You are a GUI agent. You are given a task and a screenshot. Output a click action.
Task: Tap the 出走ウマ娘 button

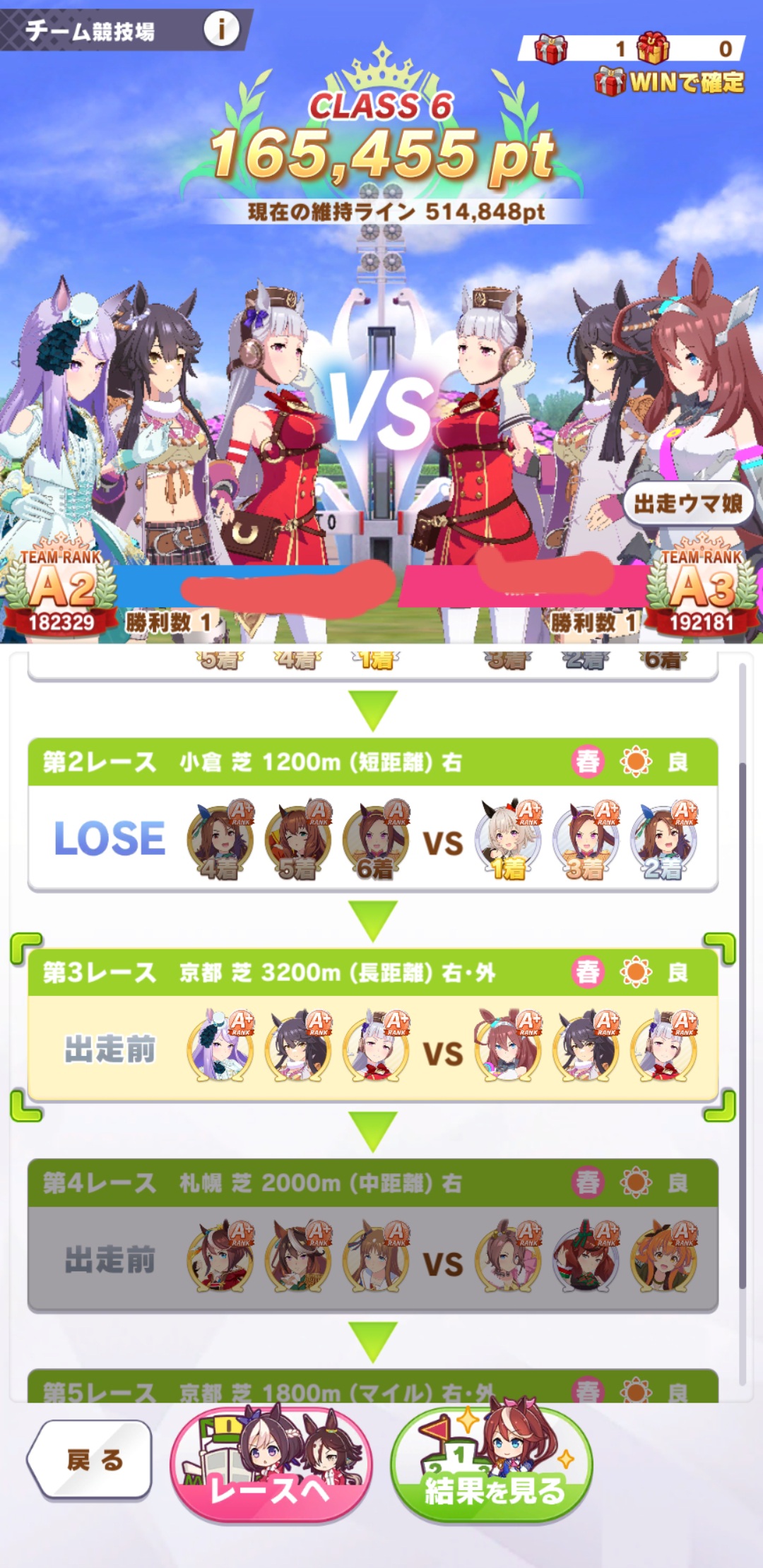[x=687, y=504]
